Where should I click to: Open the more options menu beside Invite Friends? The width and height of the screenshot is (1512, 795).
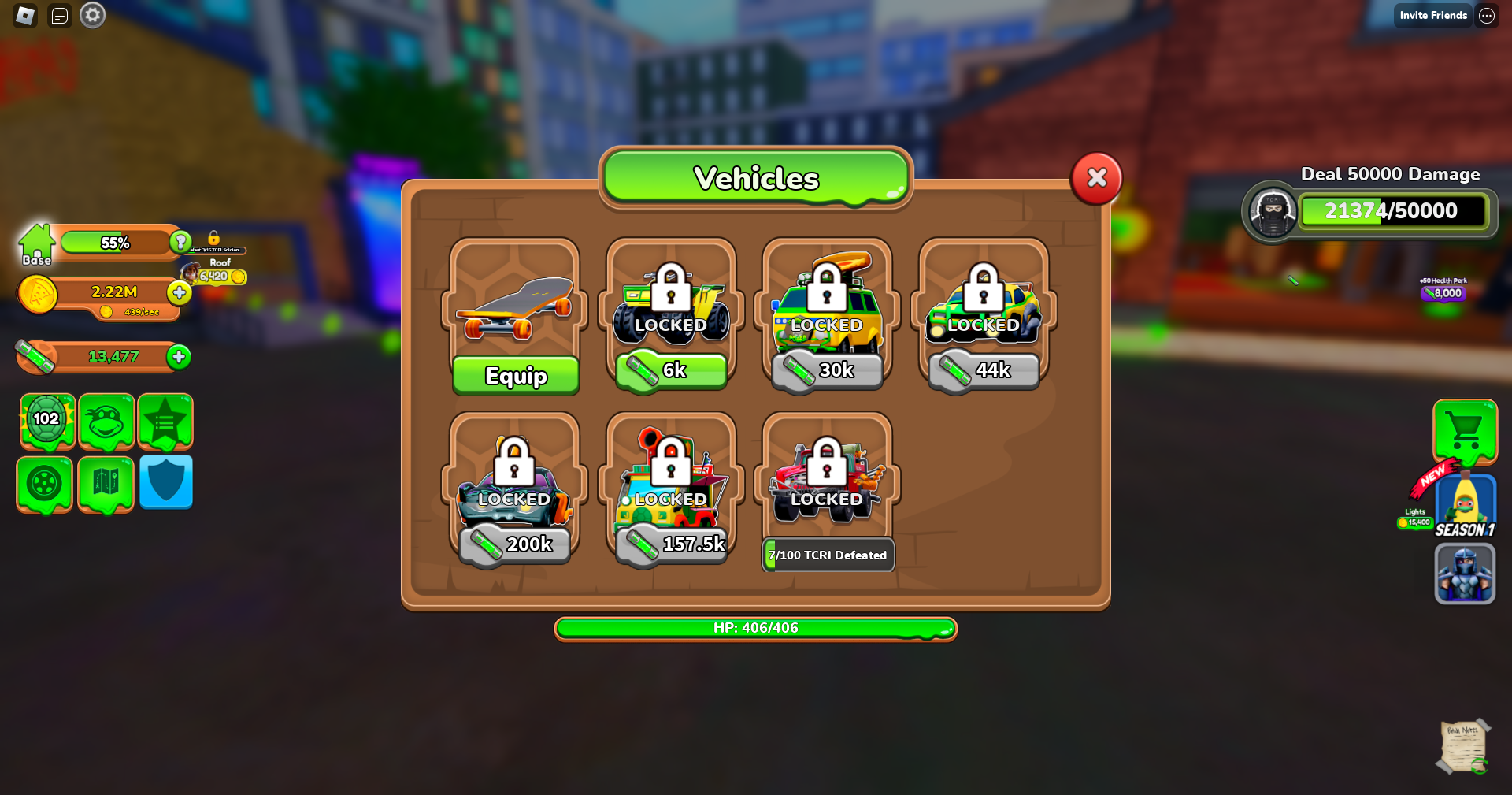click(x=1486, y=15)
